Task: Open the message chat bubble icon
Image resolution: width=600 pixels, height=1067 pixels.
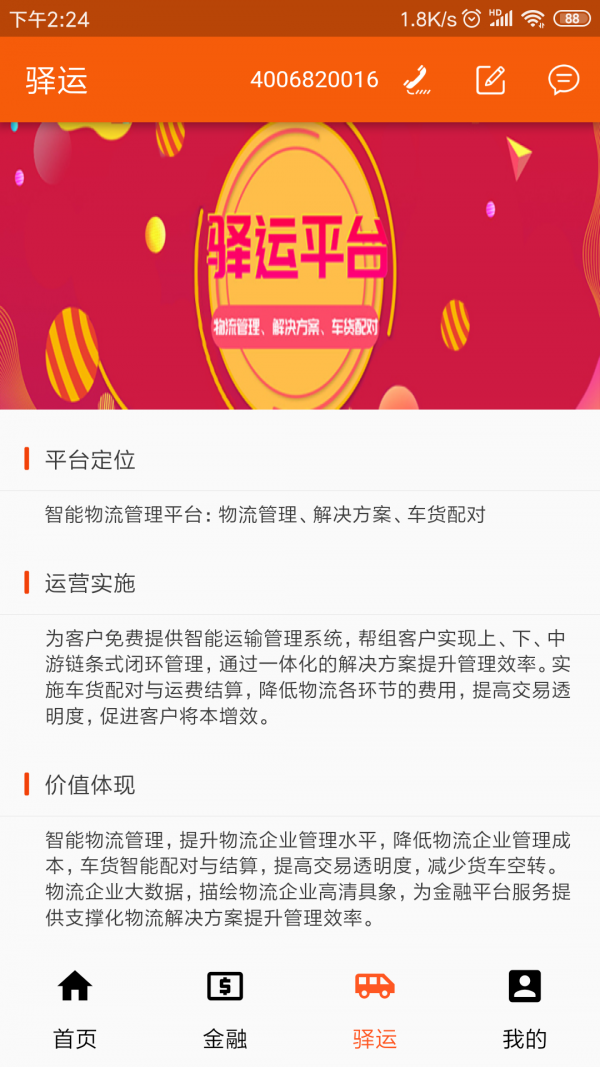Action: pyautogui.click(x=564, y=80)
